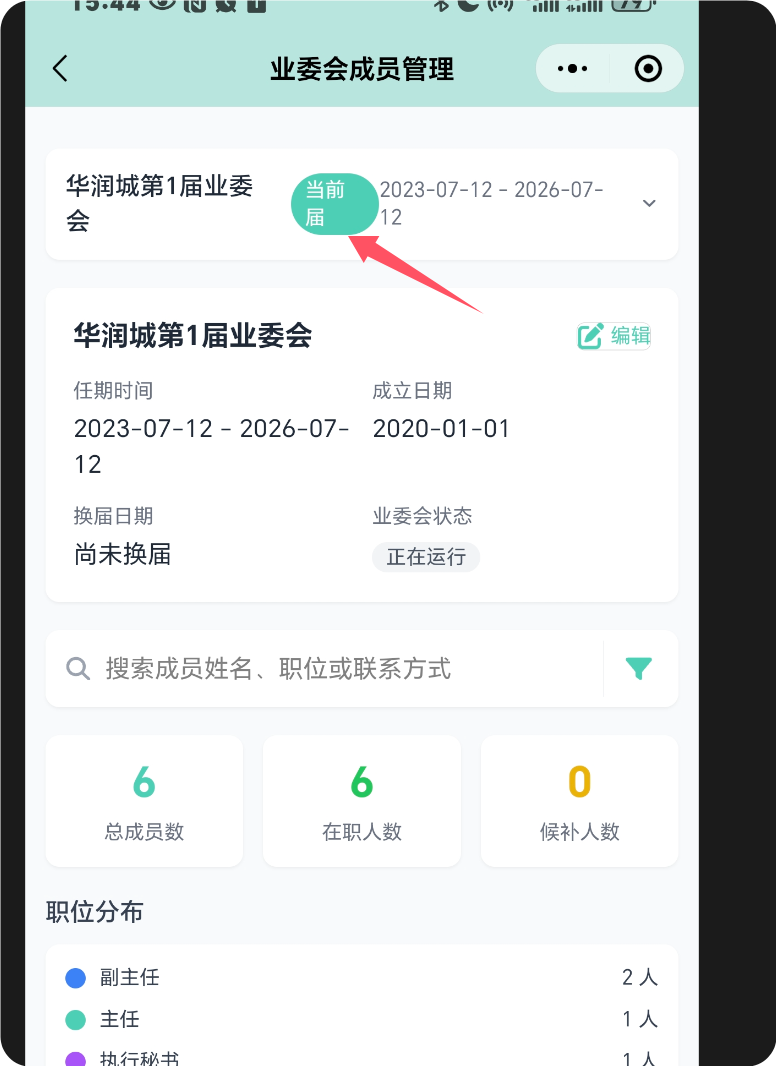
Task: Open the member filter funnel
Action: coord(639,668)
